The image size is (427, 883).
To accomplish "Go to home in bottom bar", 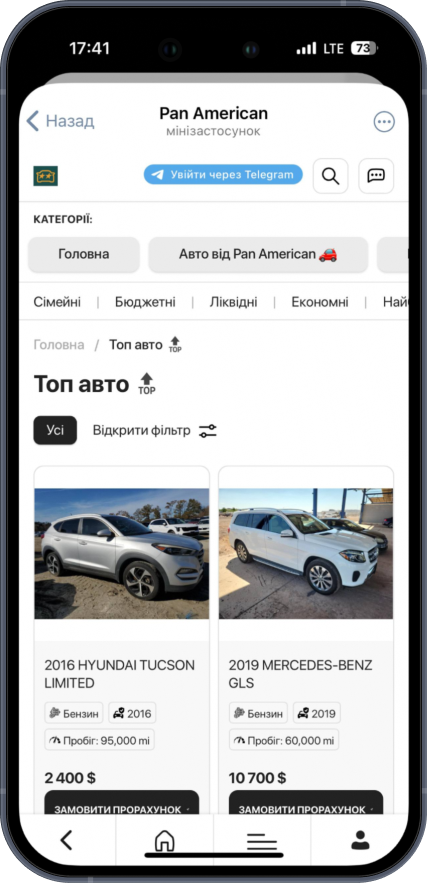I will pos(164,841).
